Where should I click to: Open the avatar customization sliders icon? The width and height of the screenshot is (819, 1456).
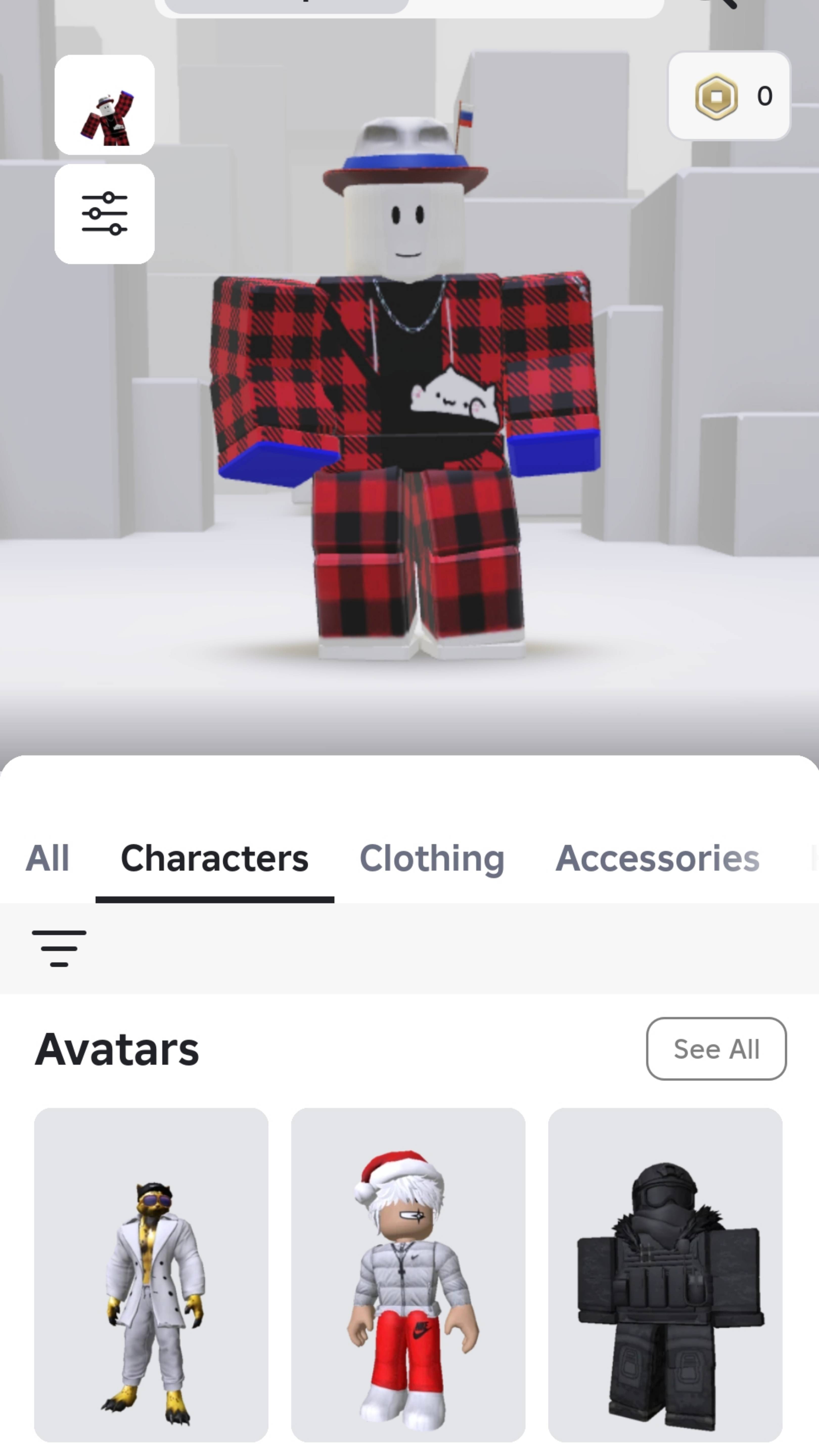tap(105, 214)
